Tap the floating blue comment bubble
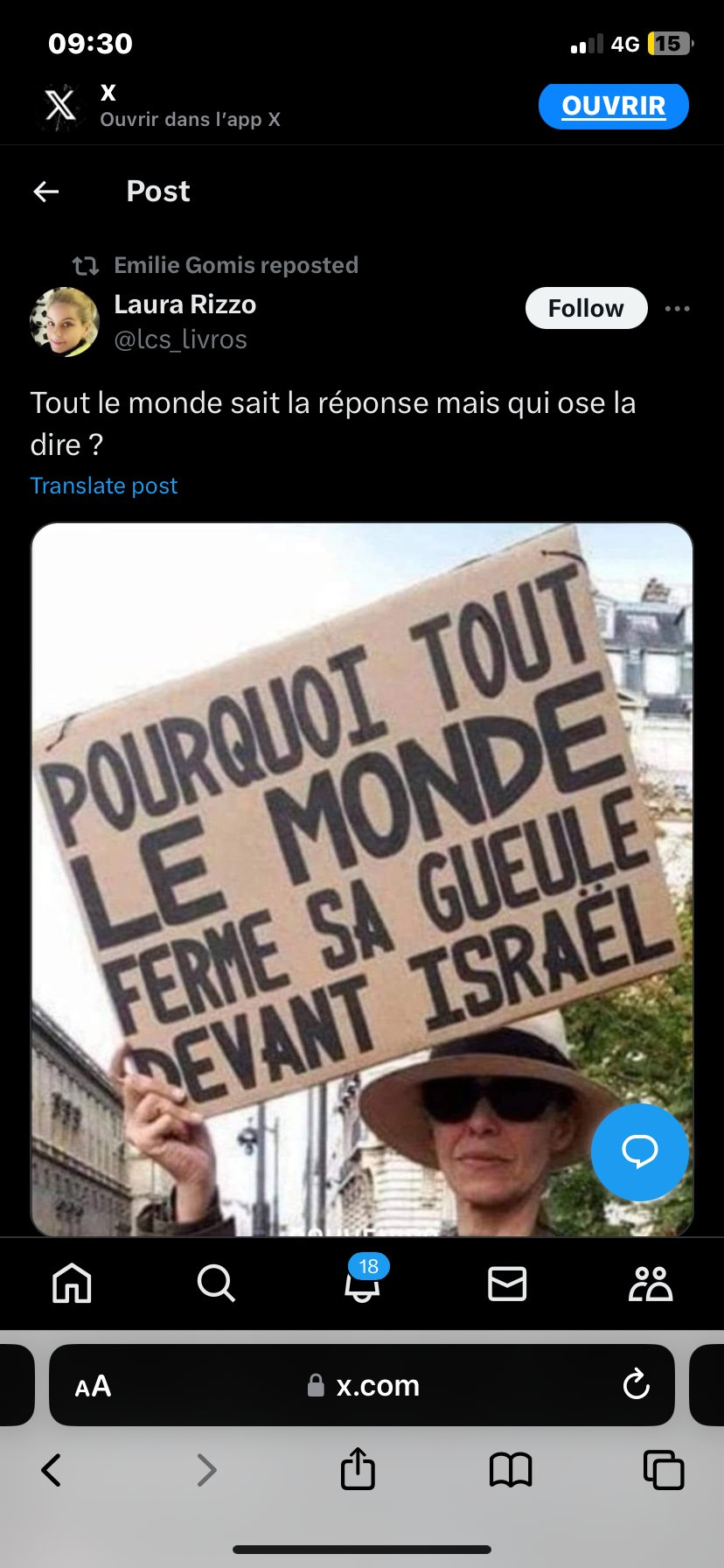Viewport: 724px width, 1568px height. click(x=639, y=1152)
